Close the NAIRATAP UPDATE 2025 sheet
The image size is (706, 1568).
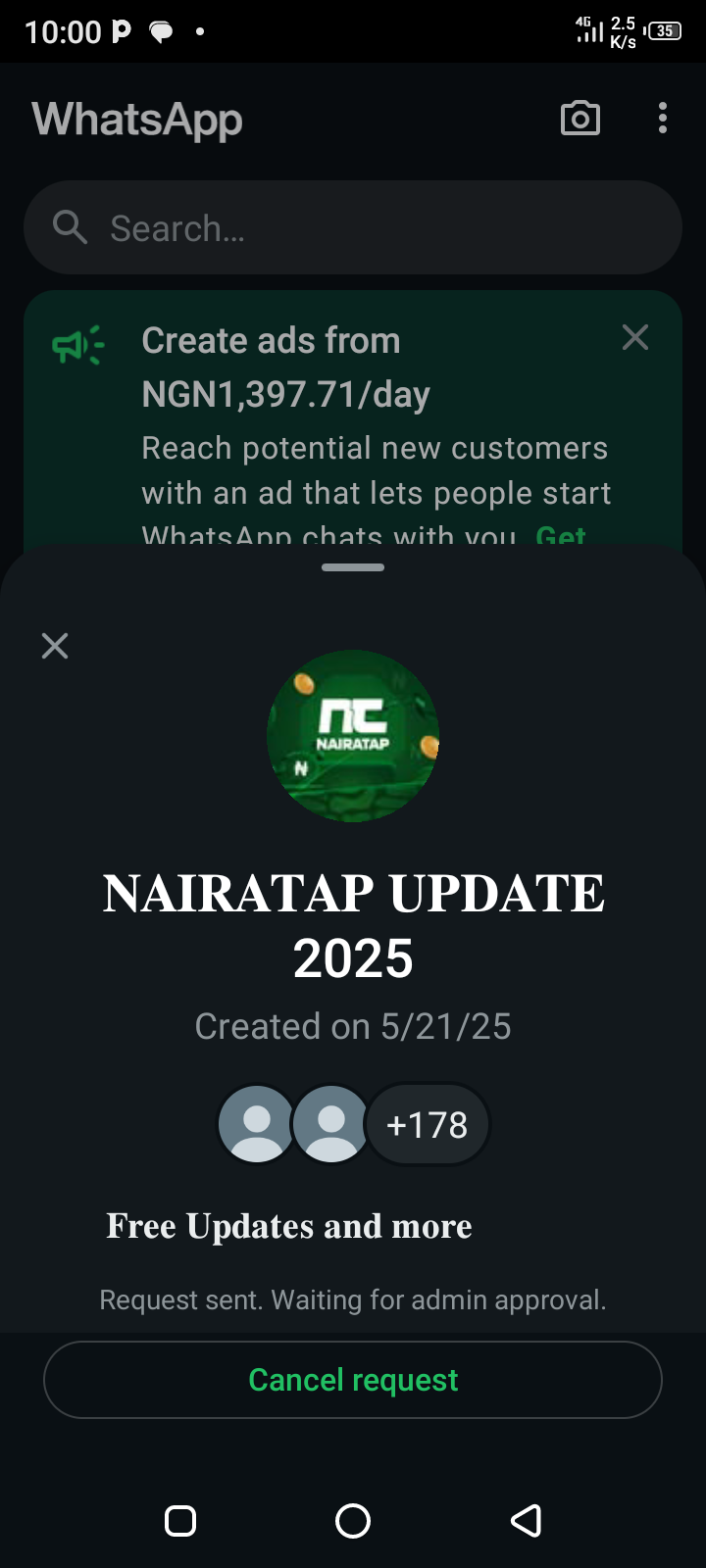[x=55, y=646]
